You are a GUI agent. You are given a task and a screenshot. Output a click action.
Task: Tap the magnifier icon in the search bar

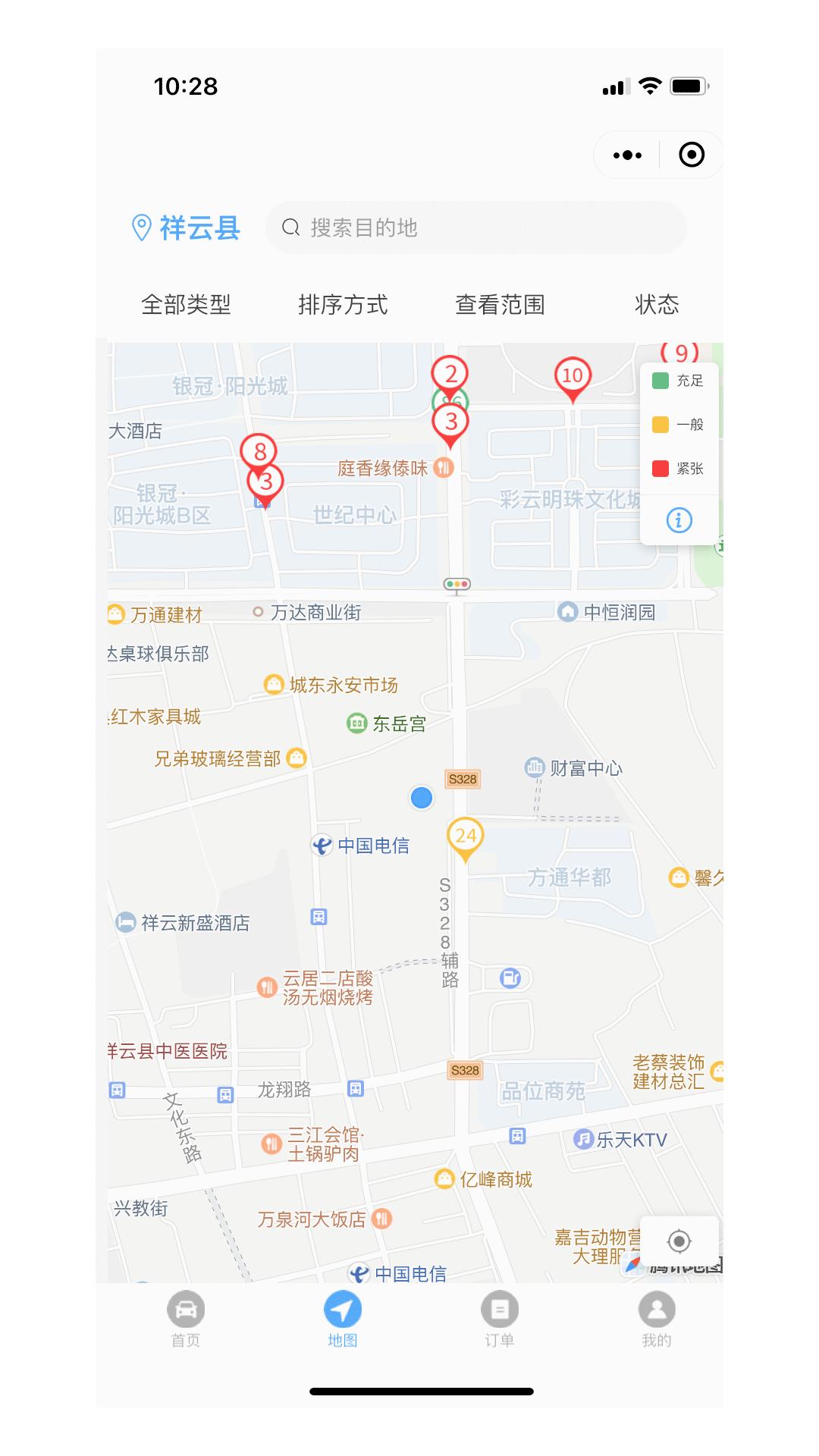point(292,226)
